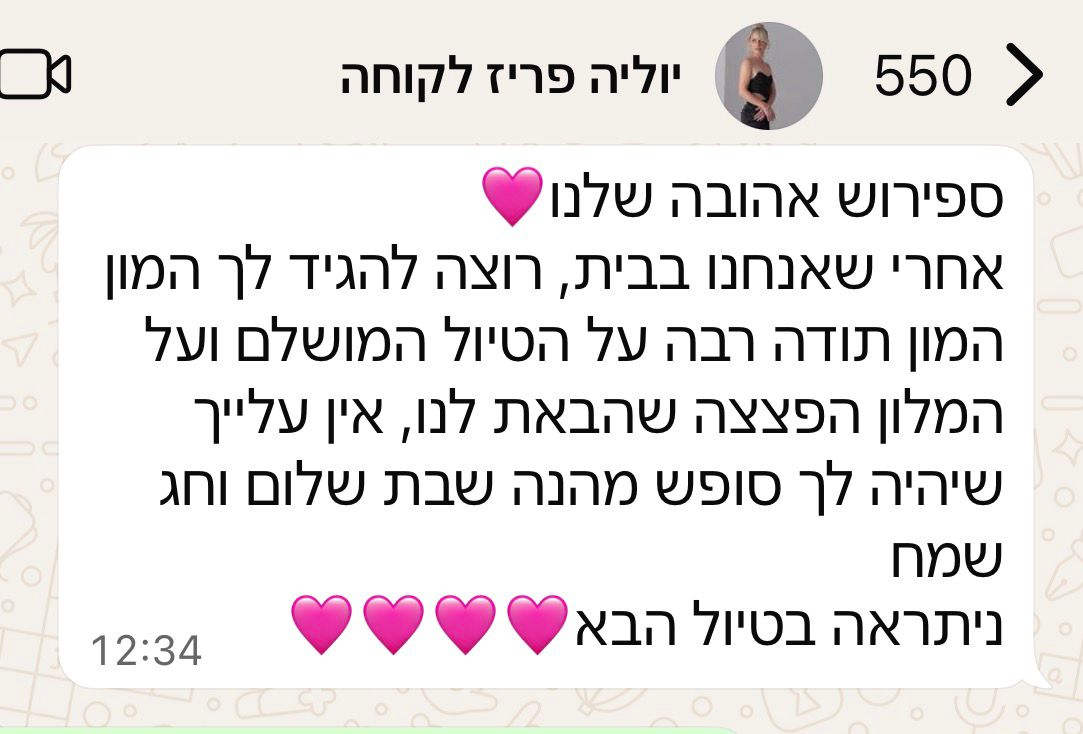Open contact info for יוליה פריז לקוחה
The image size is (1083, 734).
(510, 76)
